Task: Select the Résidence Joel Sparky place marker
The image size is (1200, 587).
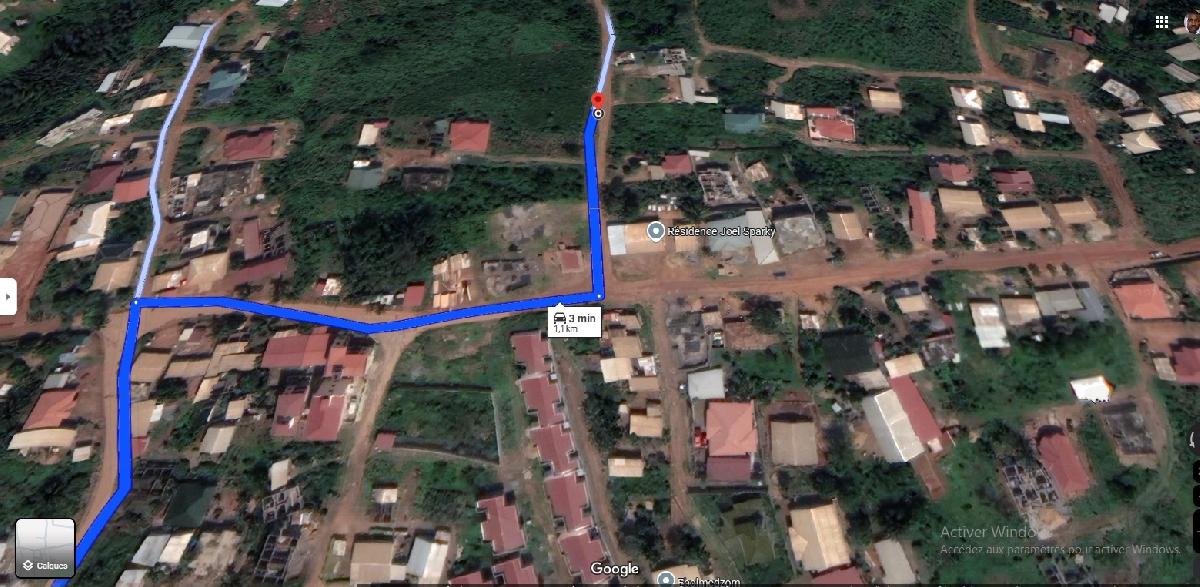Action: (x=656, y=232)
